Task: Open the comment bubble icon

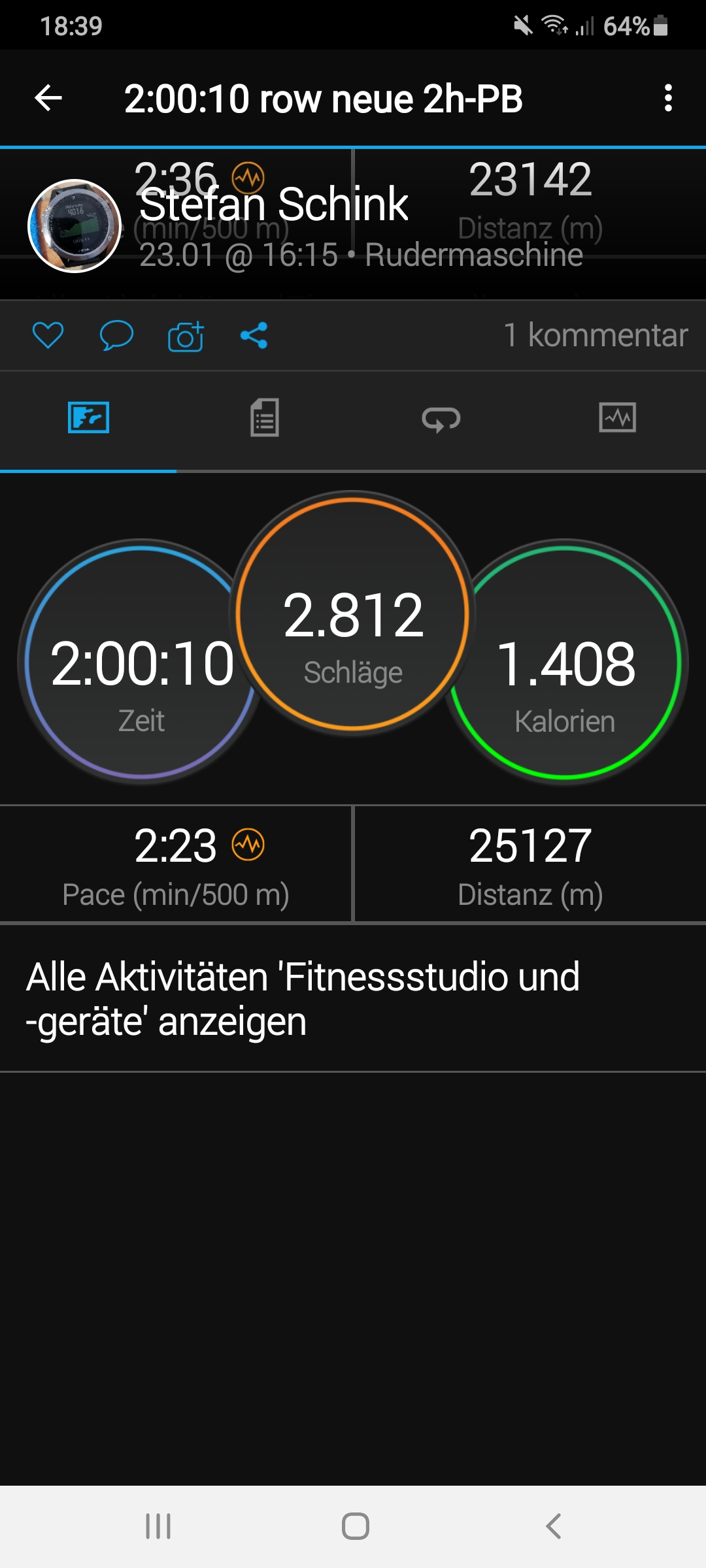Action: click(116, 336)
